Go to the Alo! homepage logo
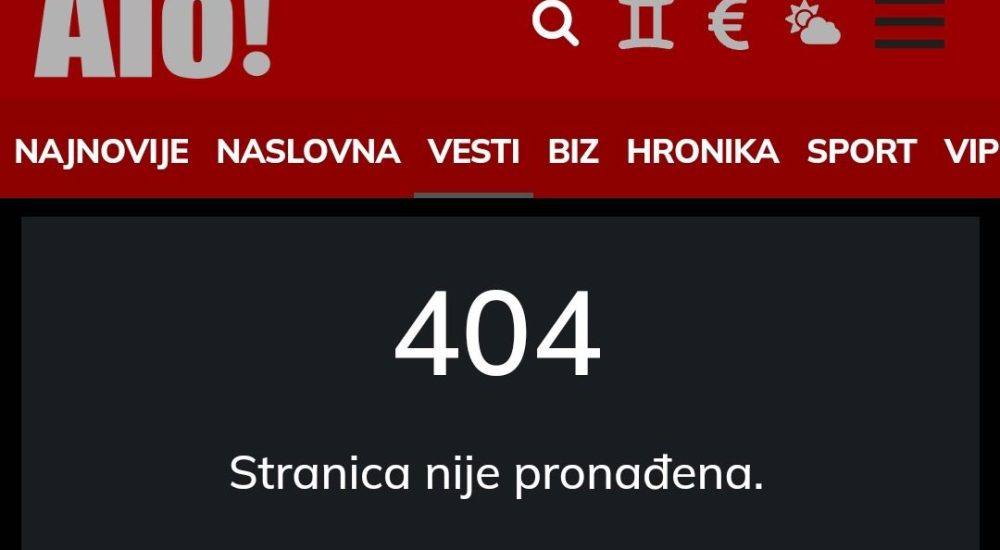The width and height of the screenshot is (1000, 550). point(153,38)
